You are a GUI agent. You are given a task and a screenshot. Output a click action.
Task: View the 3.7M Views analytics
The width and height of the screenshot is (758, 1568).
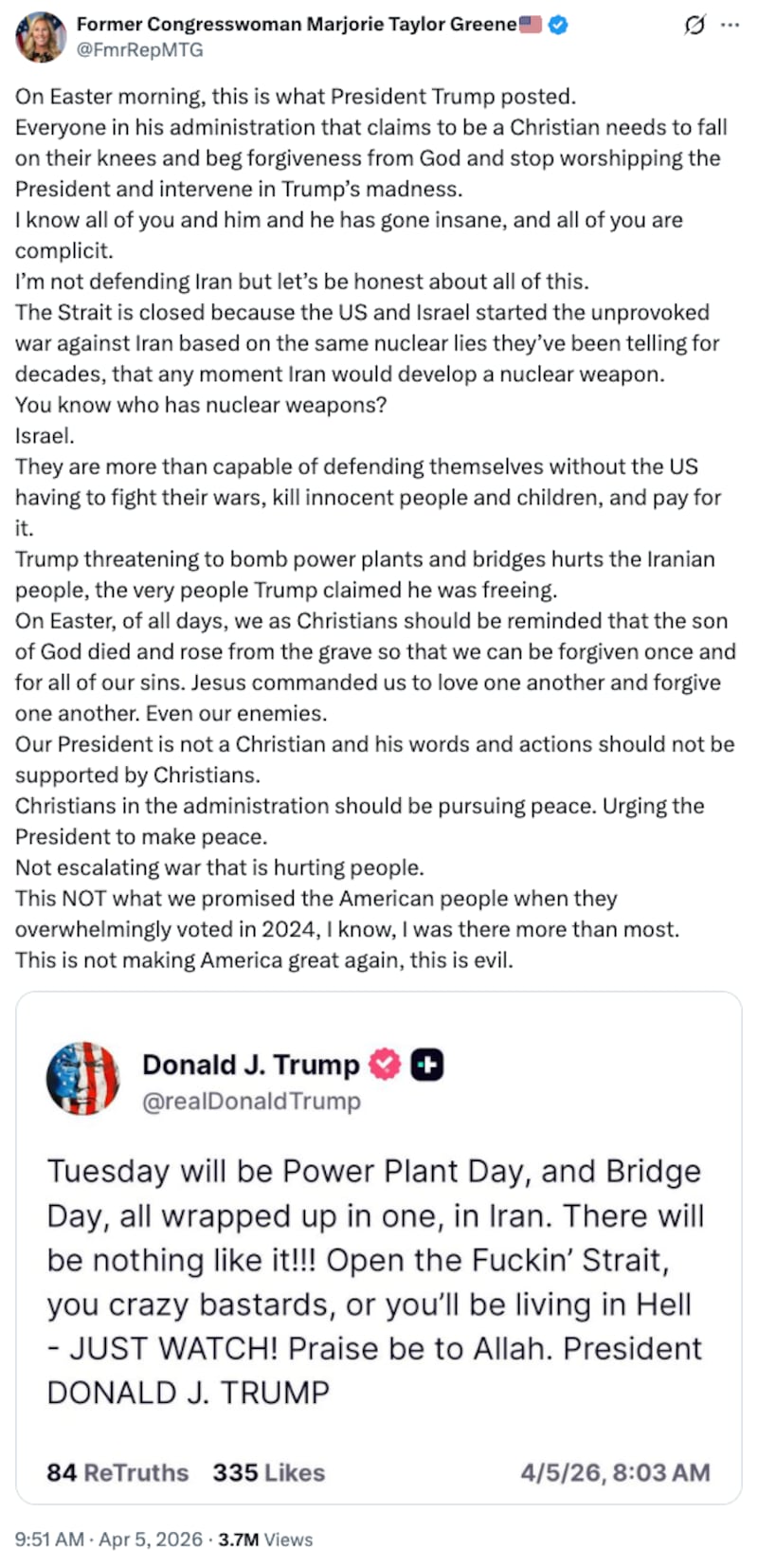tap(265, 1540)
